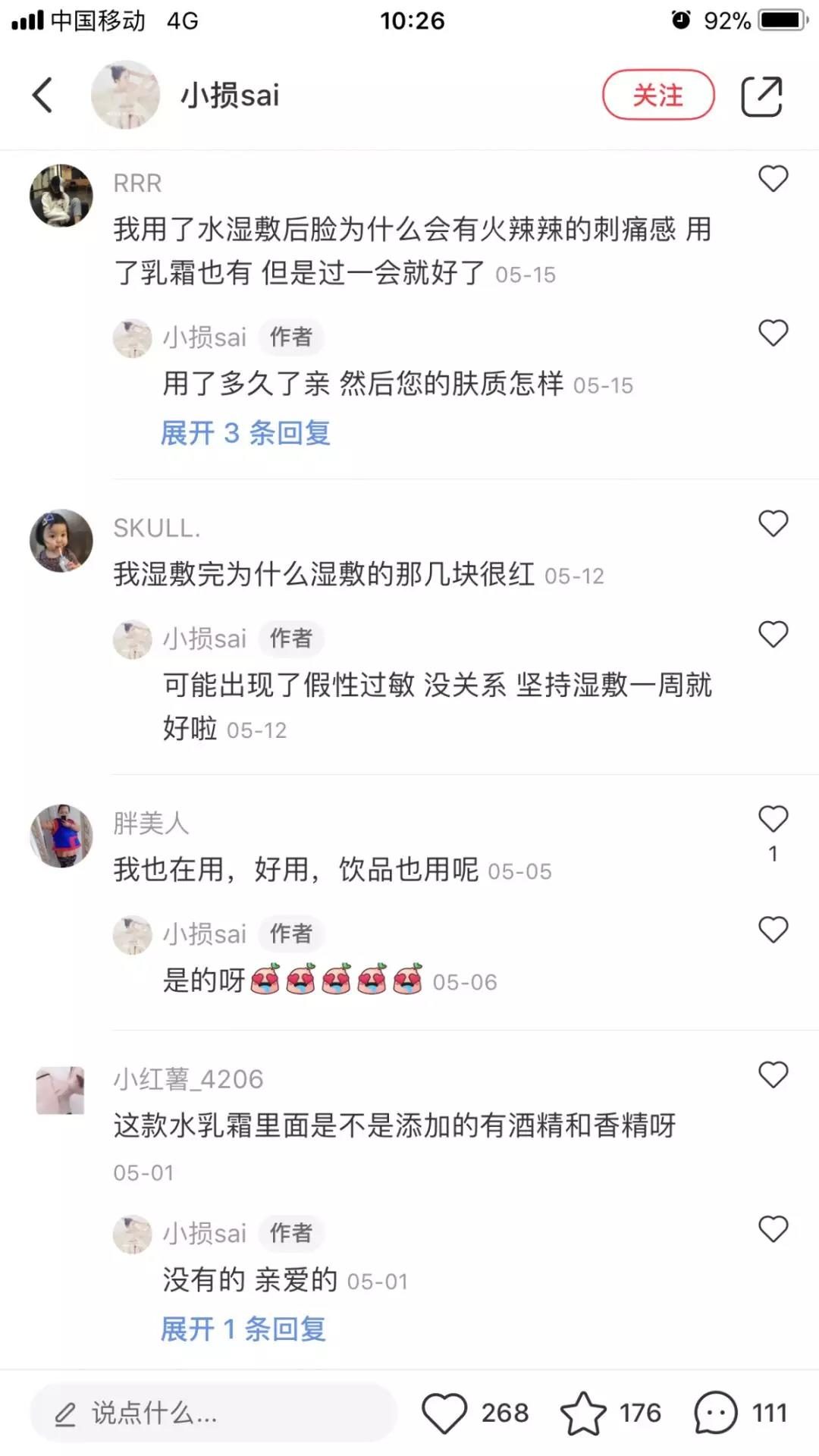
Task: Like author's reply about 假性过敏
Action: tap(773, 635)
